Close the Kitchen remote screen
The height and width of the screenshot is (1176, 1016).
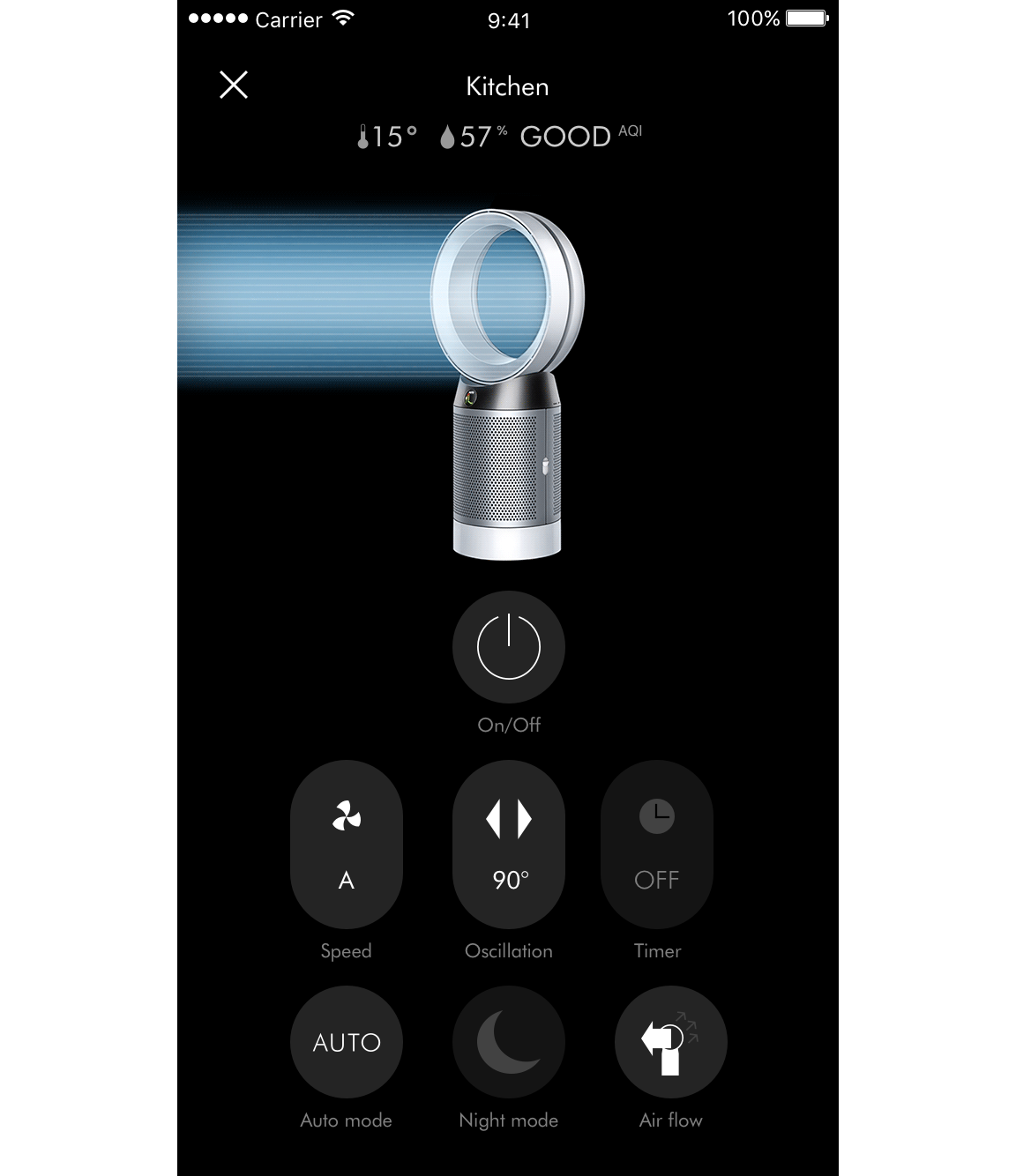pos(234,85)
